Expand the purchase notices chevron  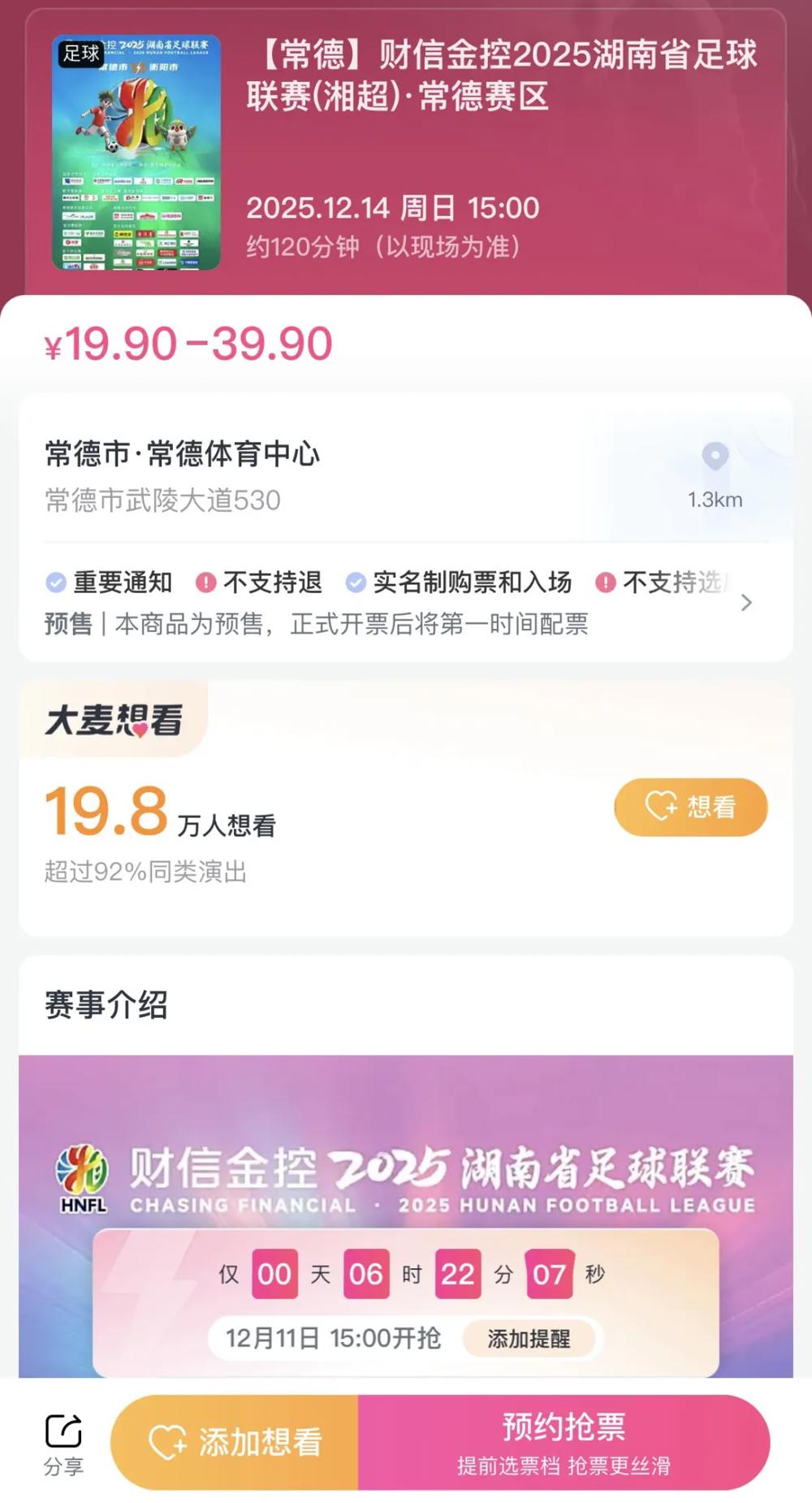coord(746,603)
